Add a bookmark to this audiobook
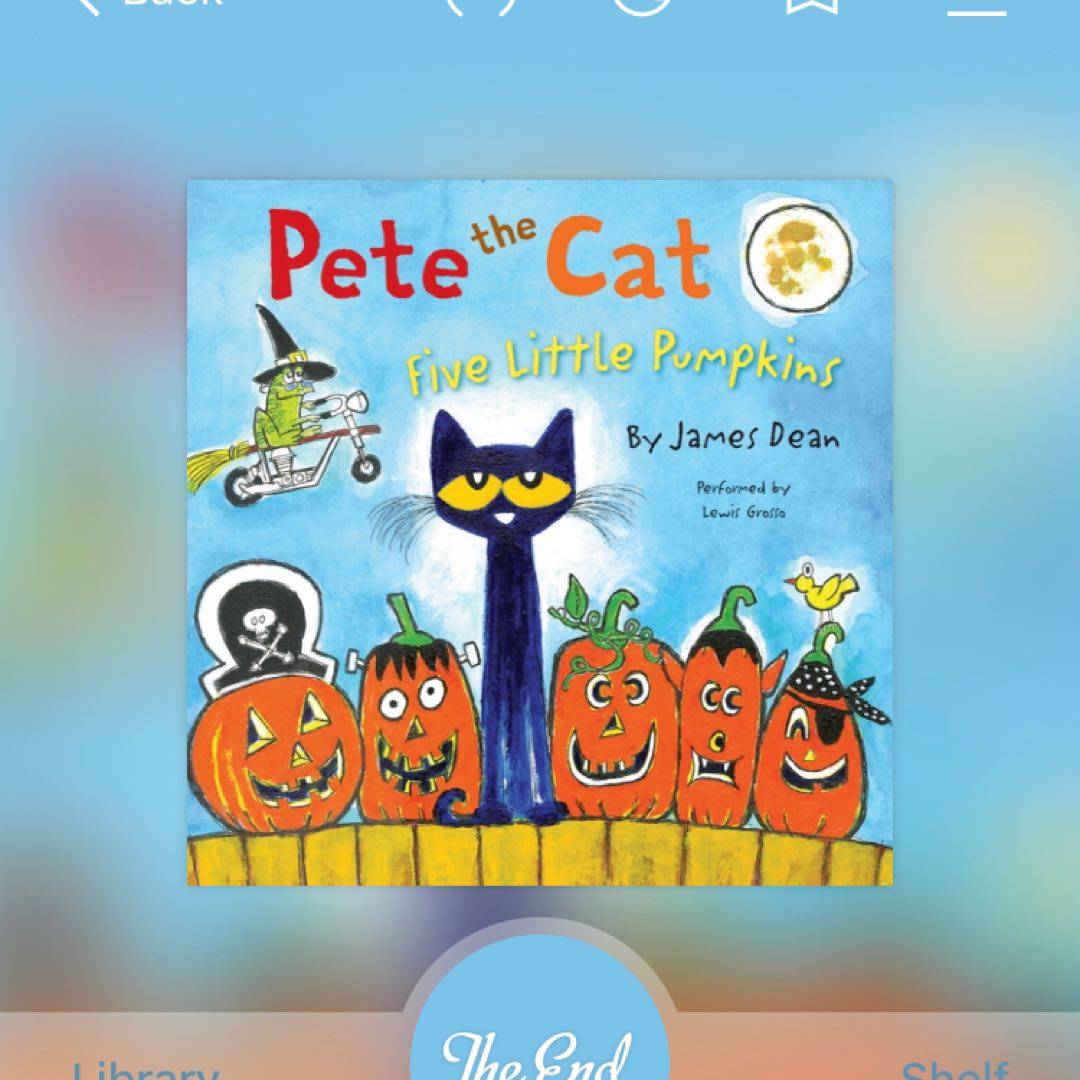This screenshot has width=1080, height=1080. 810,5
